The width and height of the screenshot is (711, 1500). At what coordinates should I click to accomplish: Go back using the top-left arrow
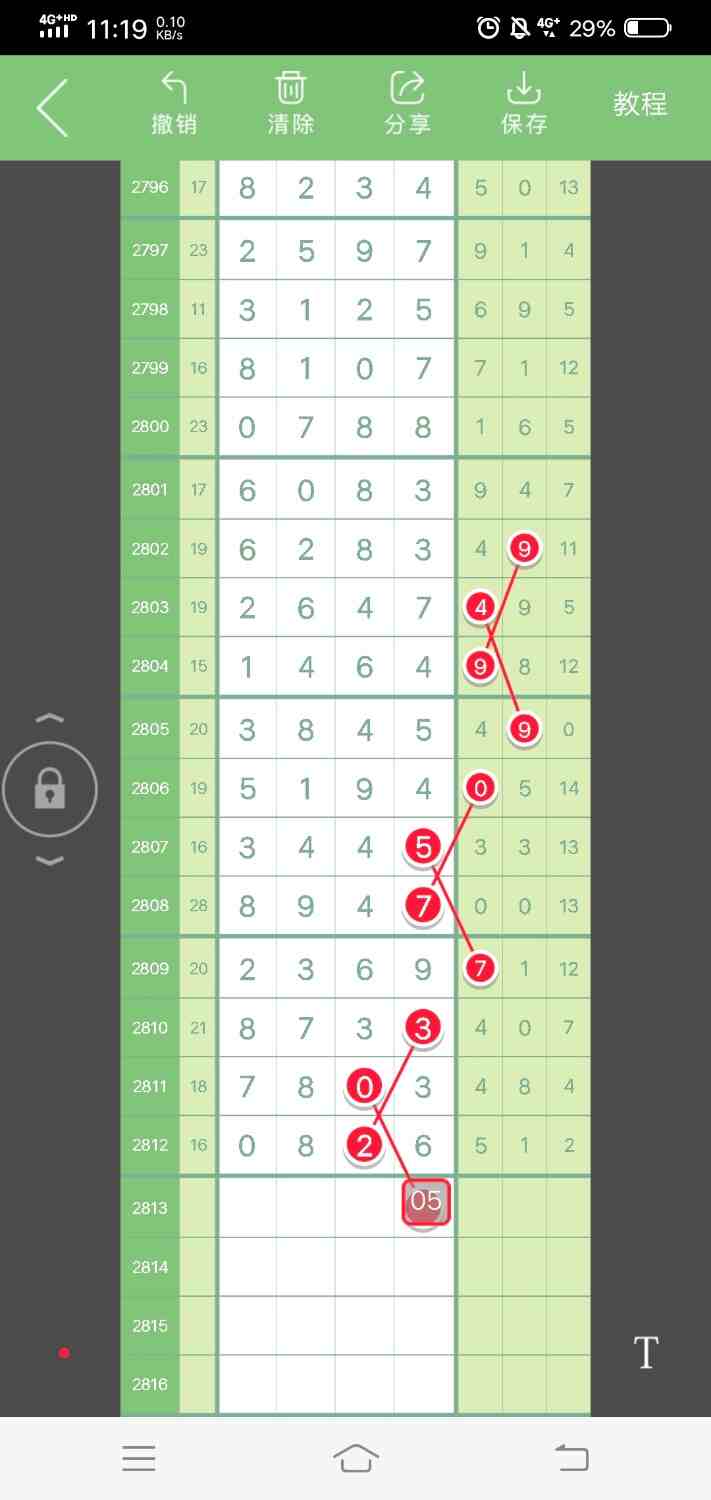(x=52, y=107)
